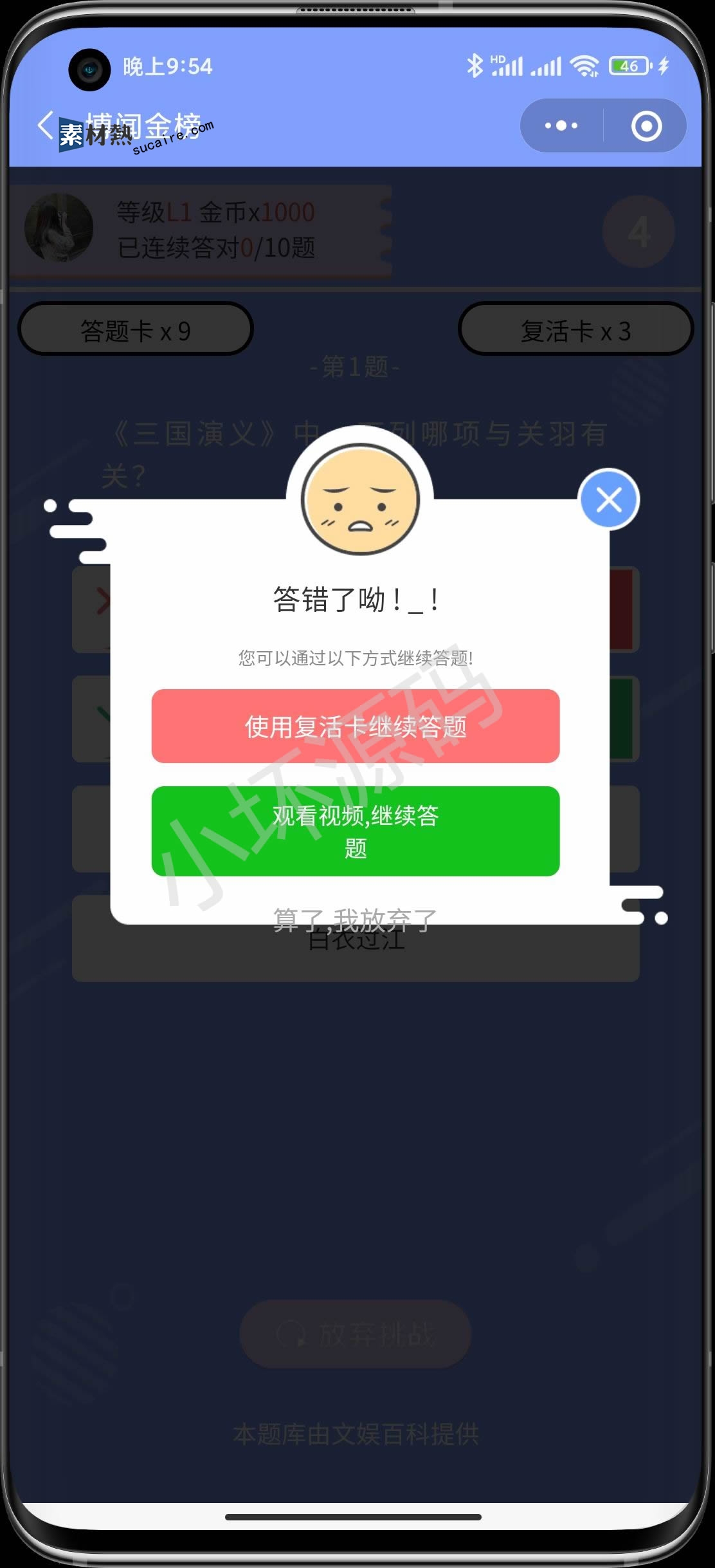Image resolution: width=715 pixels, height=1568 pixels.
Task: Use a revive card to continue answering
Action: point(356,726)
